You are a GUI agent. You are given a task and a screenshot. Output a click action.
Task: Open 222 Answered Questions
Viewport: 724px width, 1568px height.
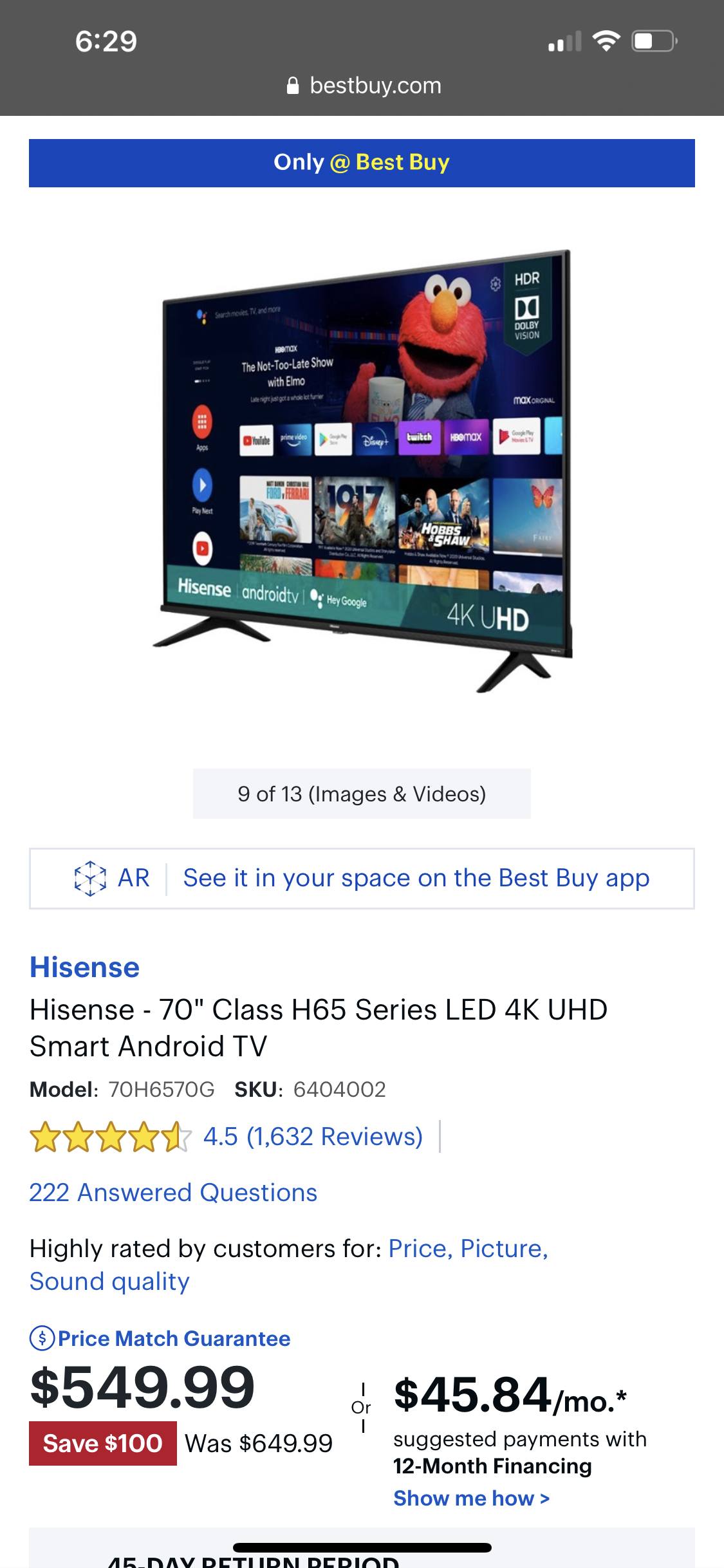click(173, 1193)
